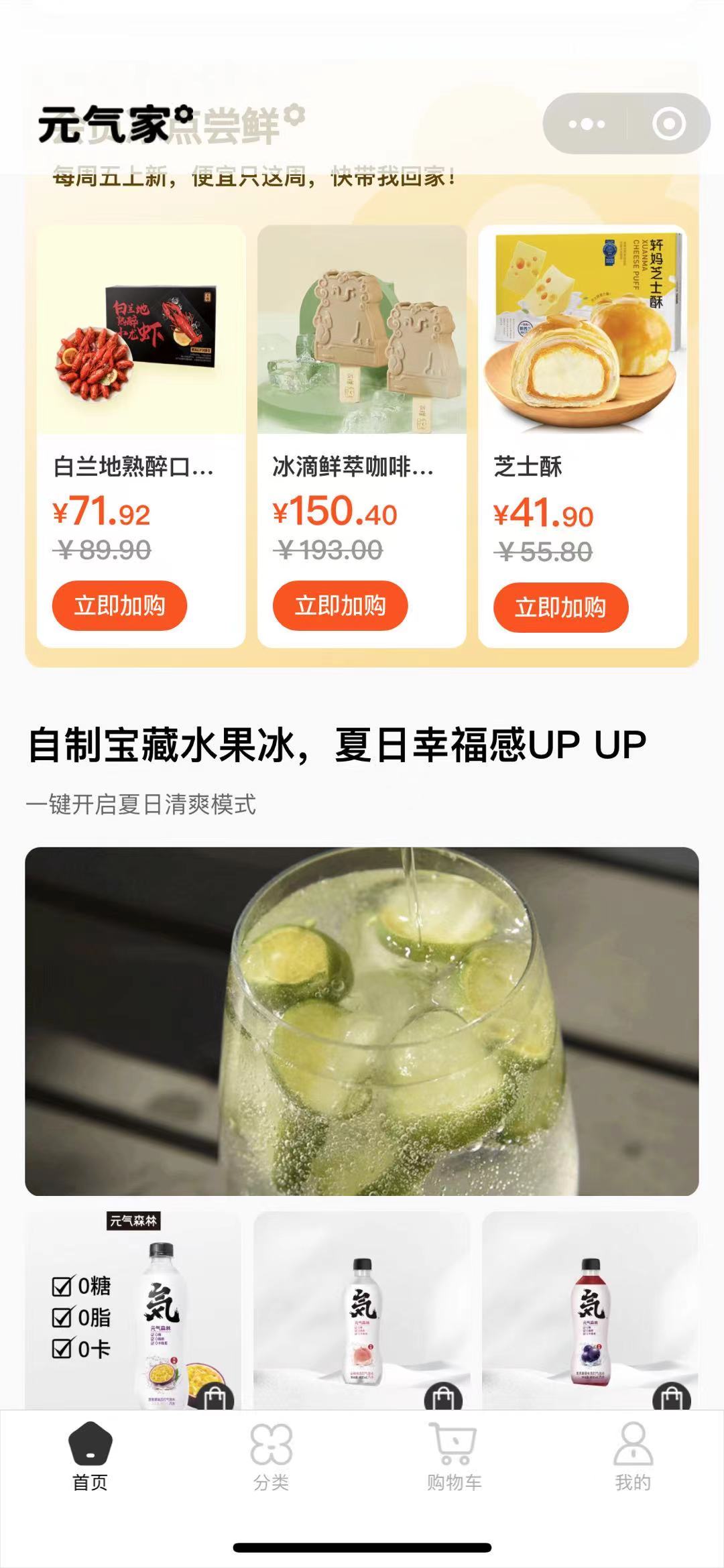724x1568 pixels.
Task: Select the 首页 tab
Action: (90, 1456)
